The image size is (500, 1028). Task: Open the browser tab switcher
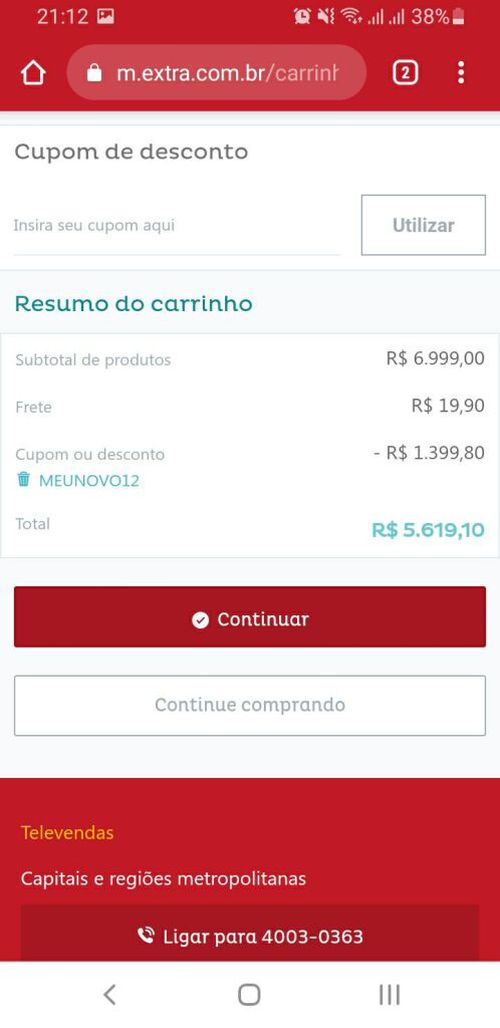point(404,73)
